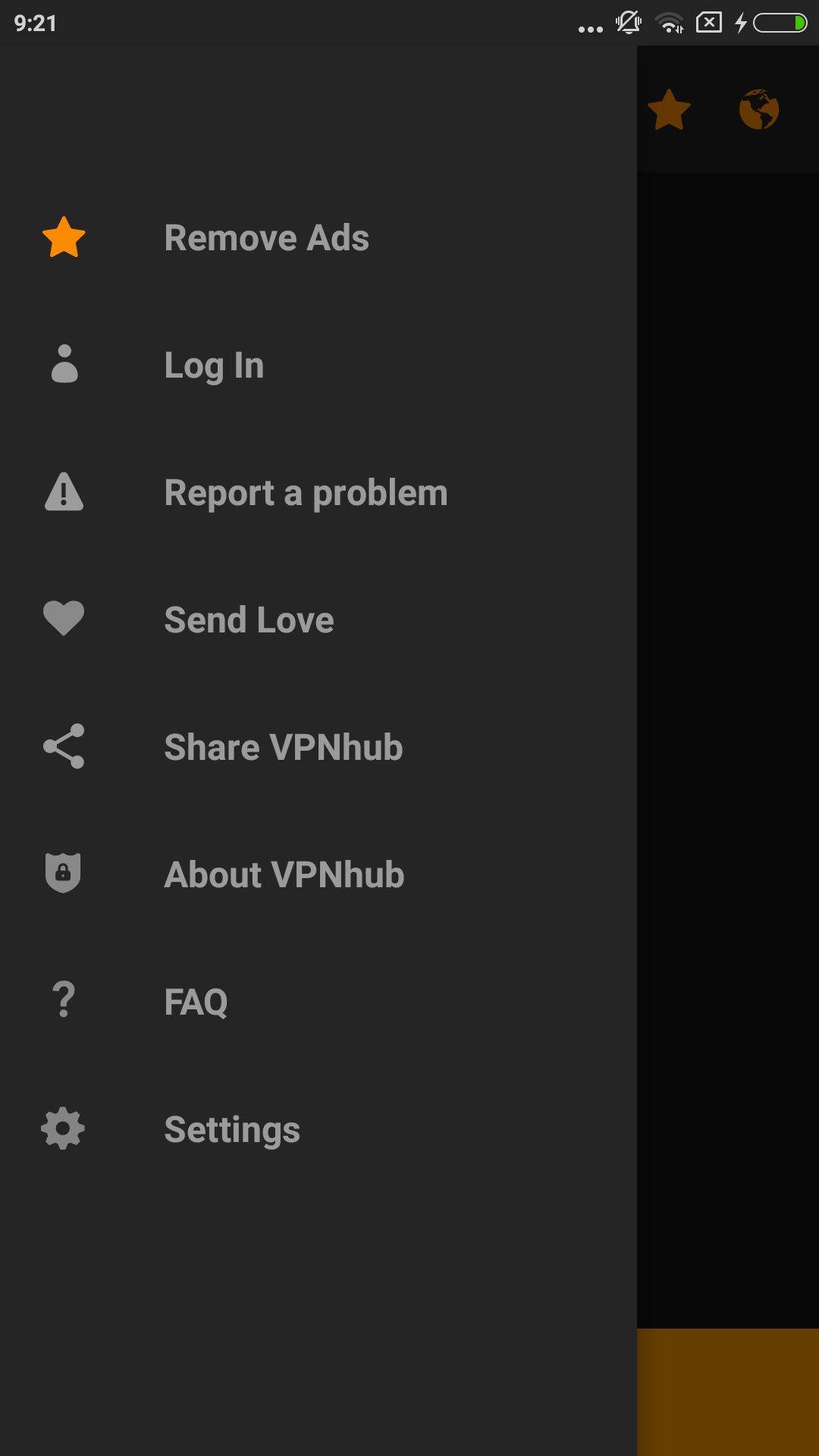Tap the dimmed star icon in toolbar
The image size is (819, 1456).
[x=669, y=110]
